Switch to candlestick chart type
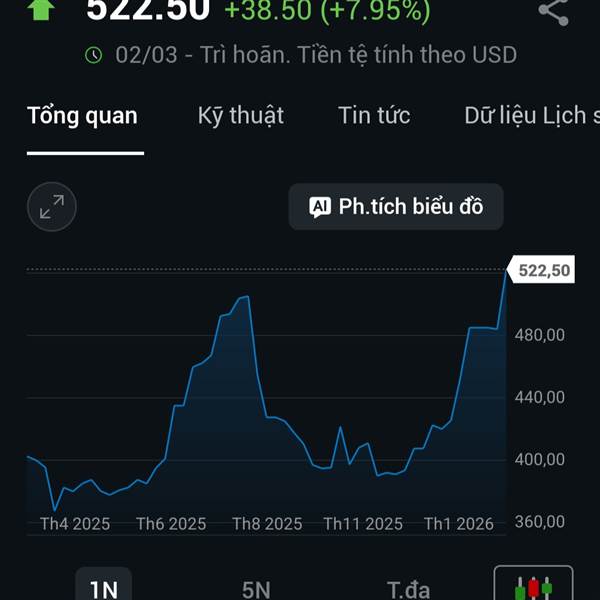The image size is (600, 600). 533,586
